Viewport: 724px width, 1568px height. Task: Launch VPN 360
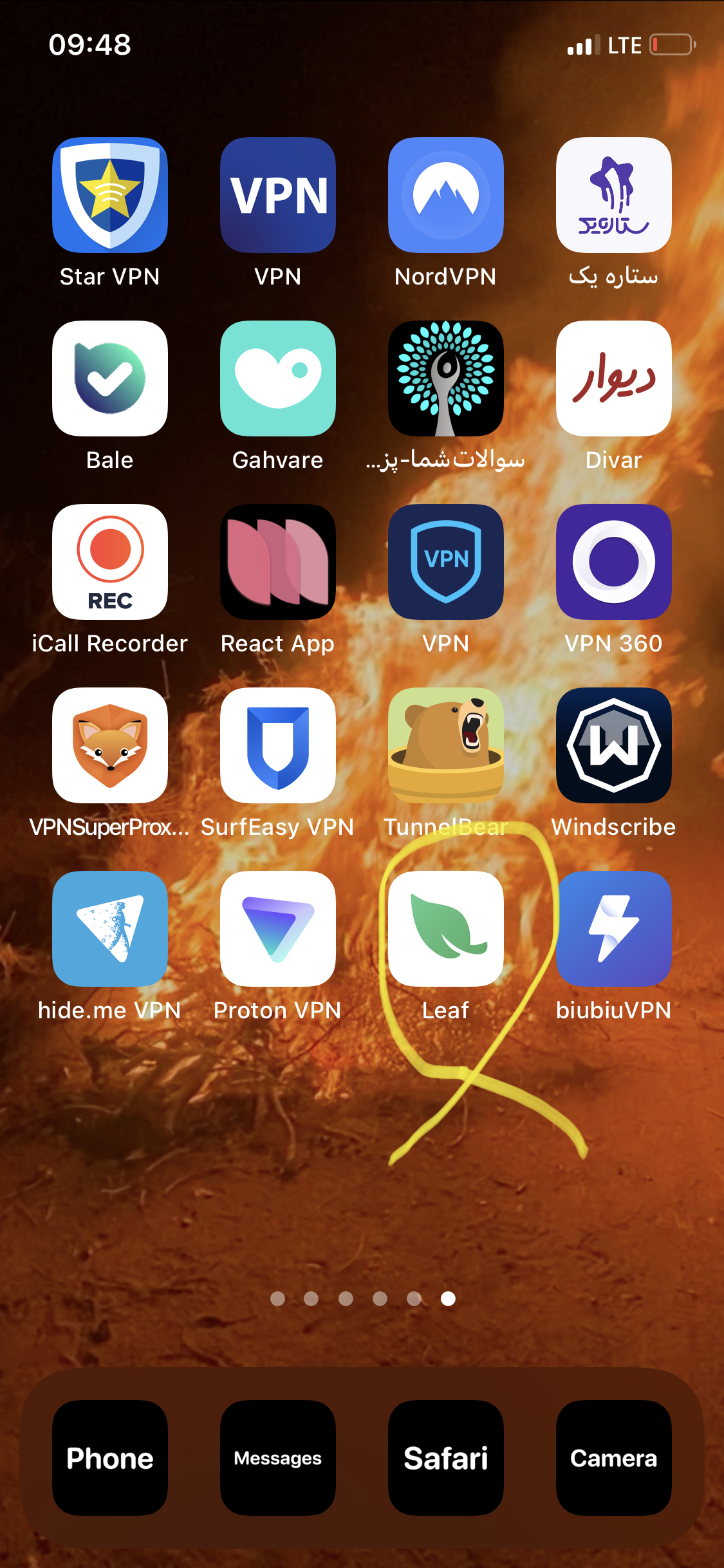coord(613,562)
